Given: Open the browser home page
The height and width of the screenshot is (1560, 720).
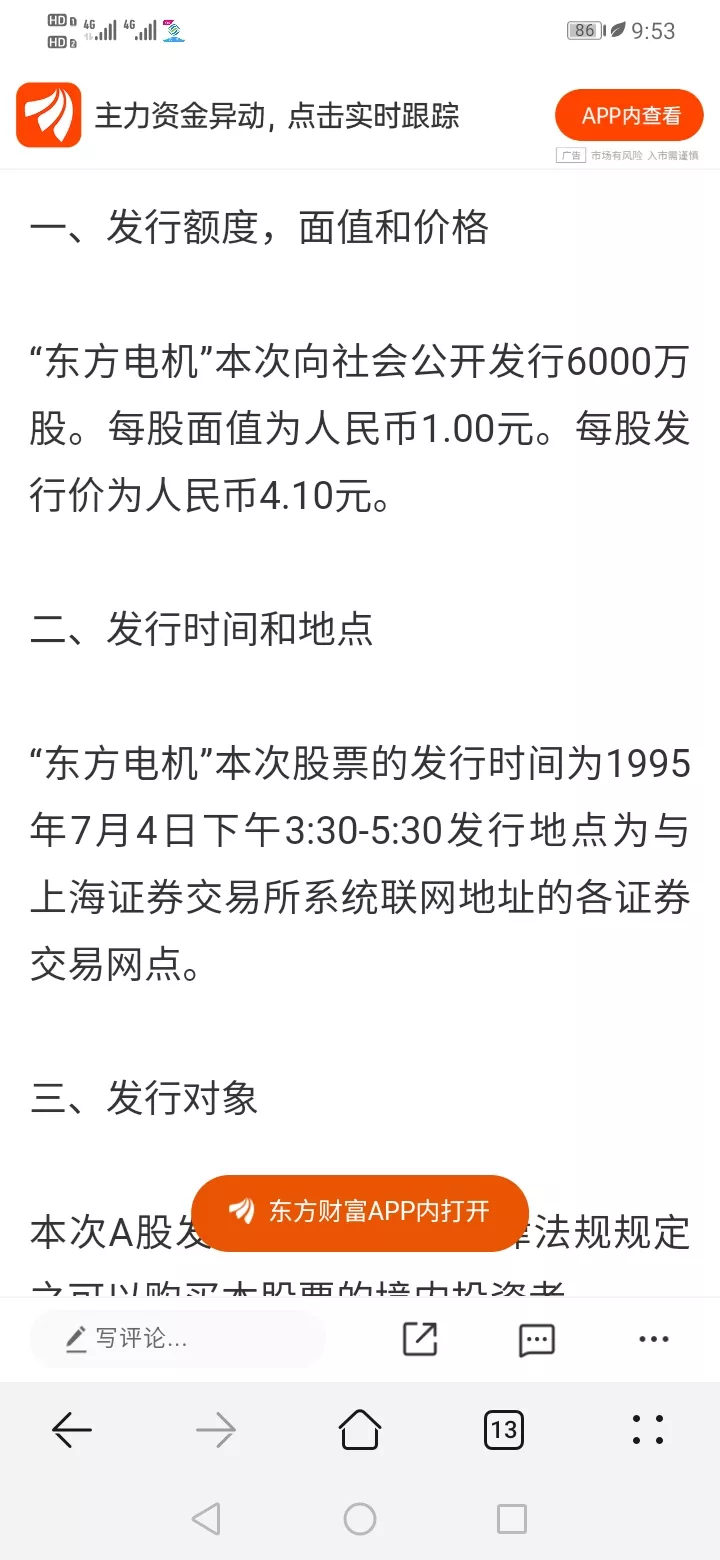Looking at the screenshot, I should 360,1429.
